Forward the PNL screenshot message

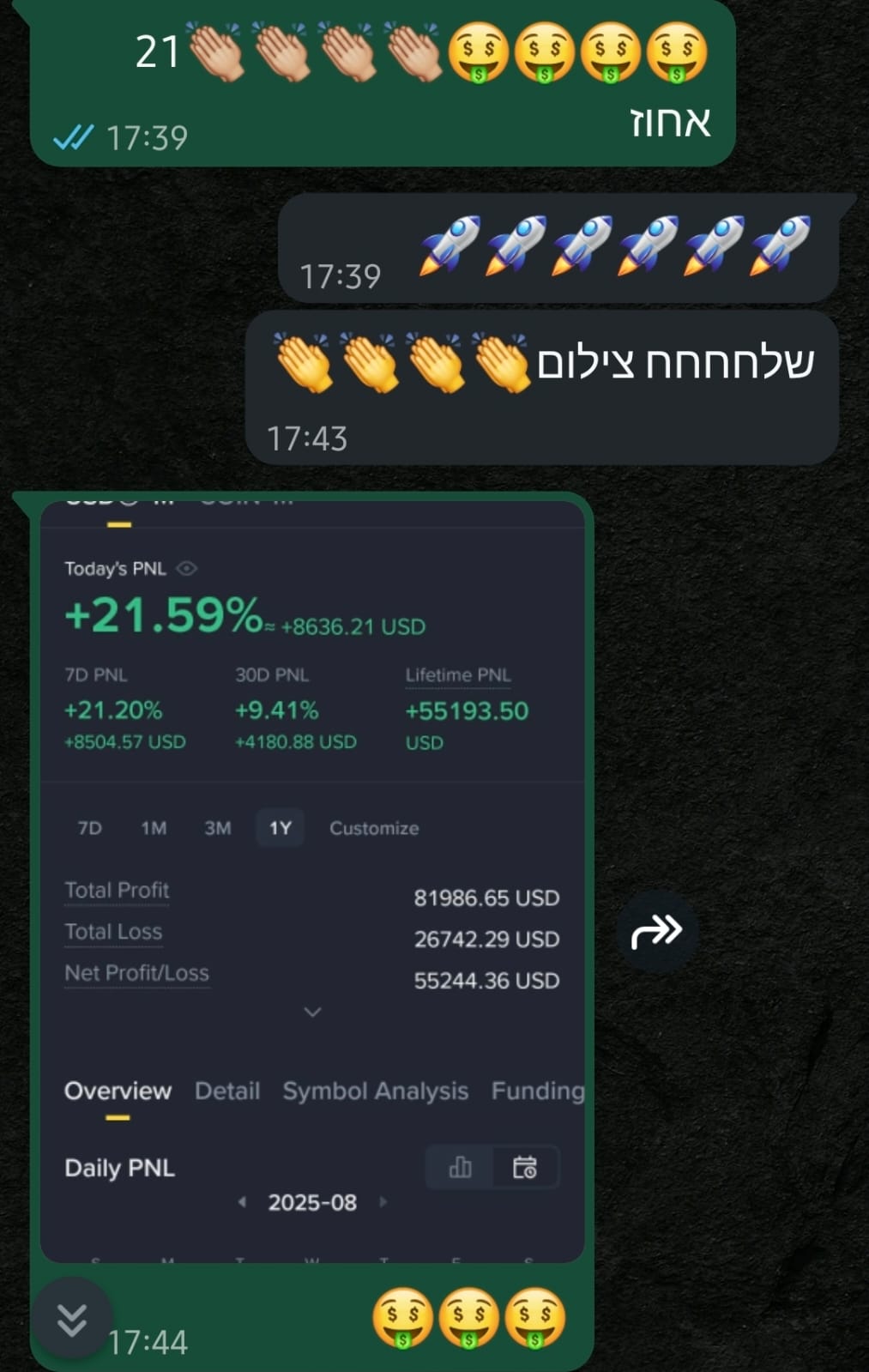point(656,931)
